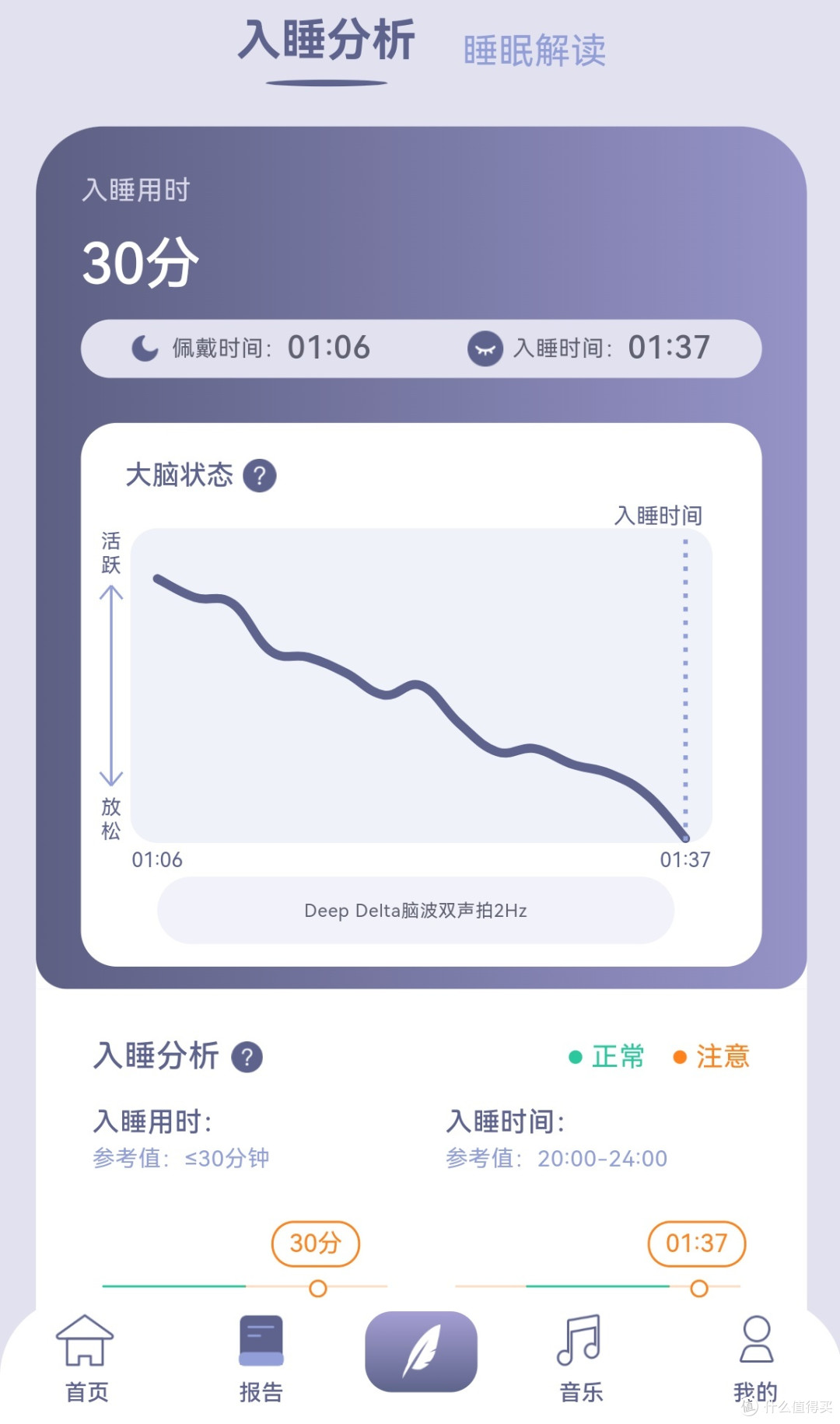Toggle the 正常 green status indicator
840x1424 pixels.
click(606, 1055)
